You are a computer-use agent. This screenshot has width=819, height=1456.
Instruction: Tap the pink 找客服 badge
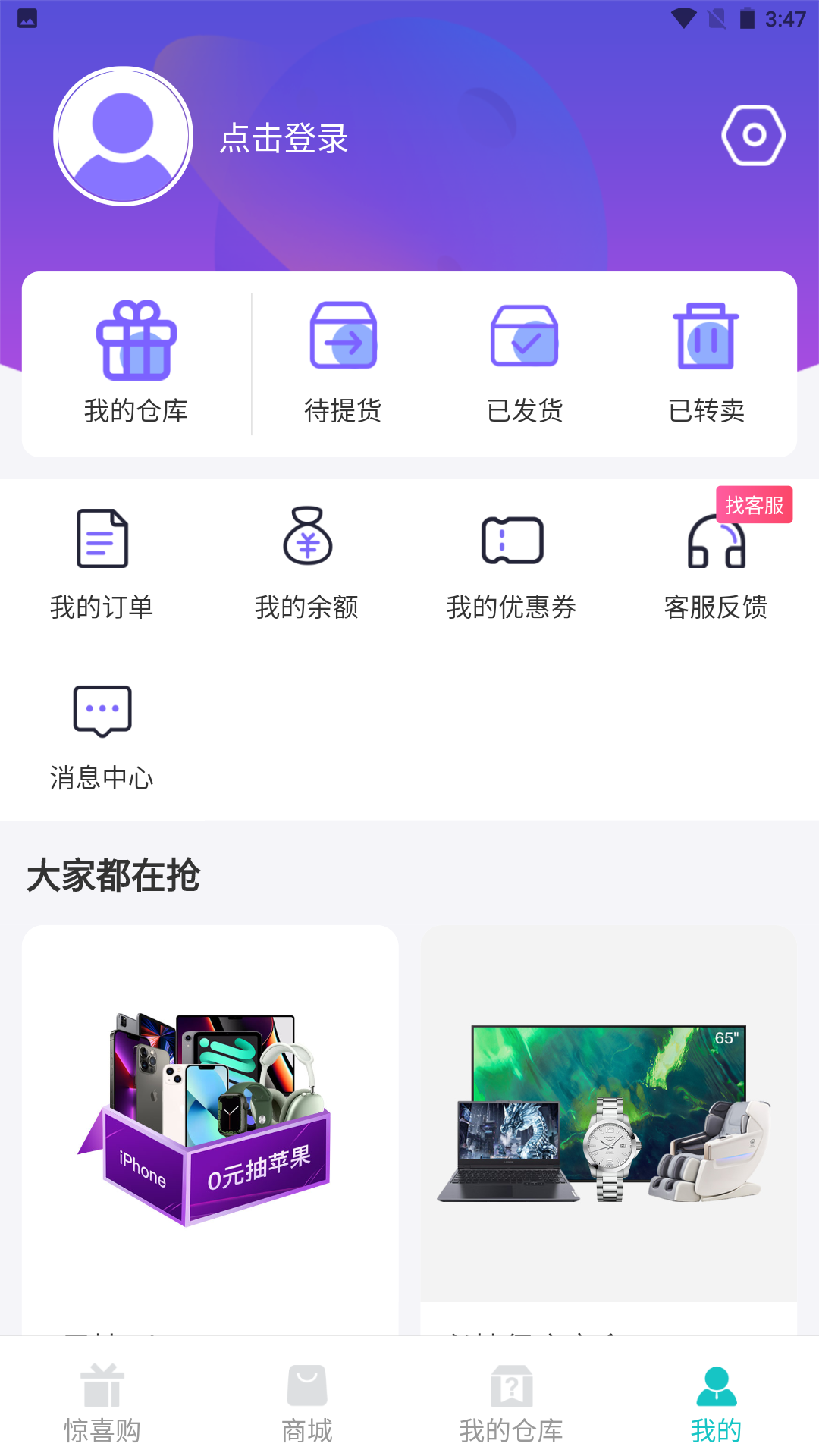[x=755, y=504]
